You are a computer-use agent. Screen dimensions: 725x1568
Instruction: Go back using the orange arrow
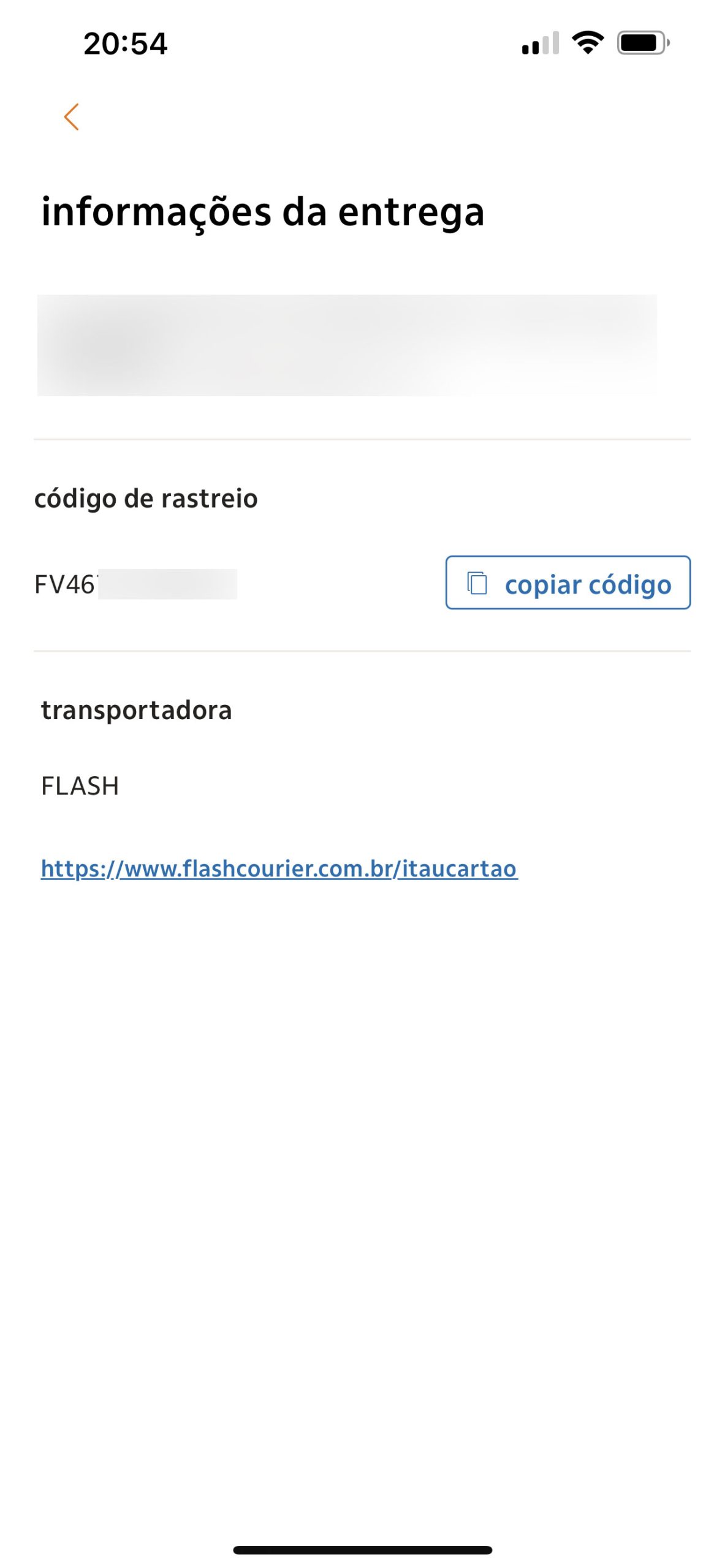72,116
